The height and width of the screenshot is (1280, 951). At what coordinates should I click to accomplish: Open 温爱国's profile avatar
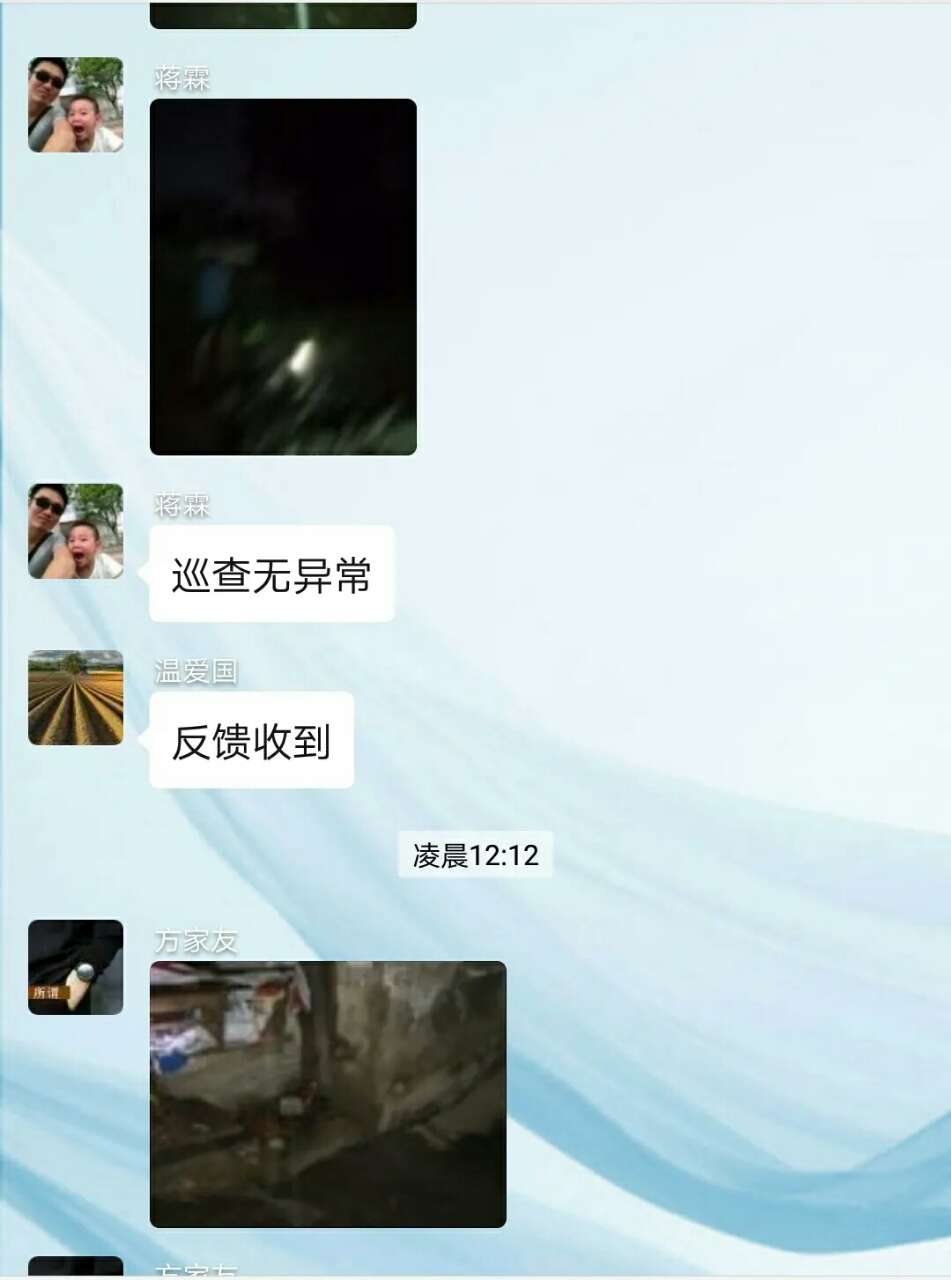pyautogui.click(x=76, y=698)
